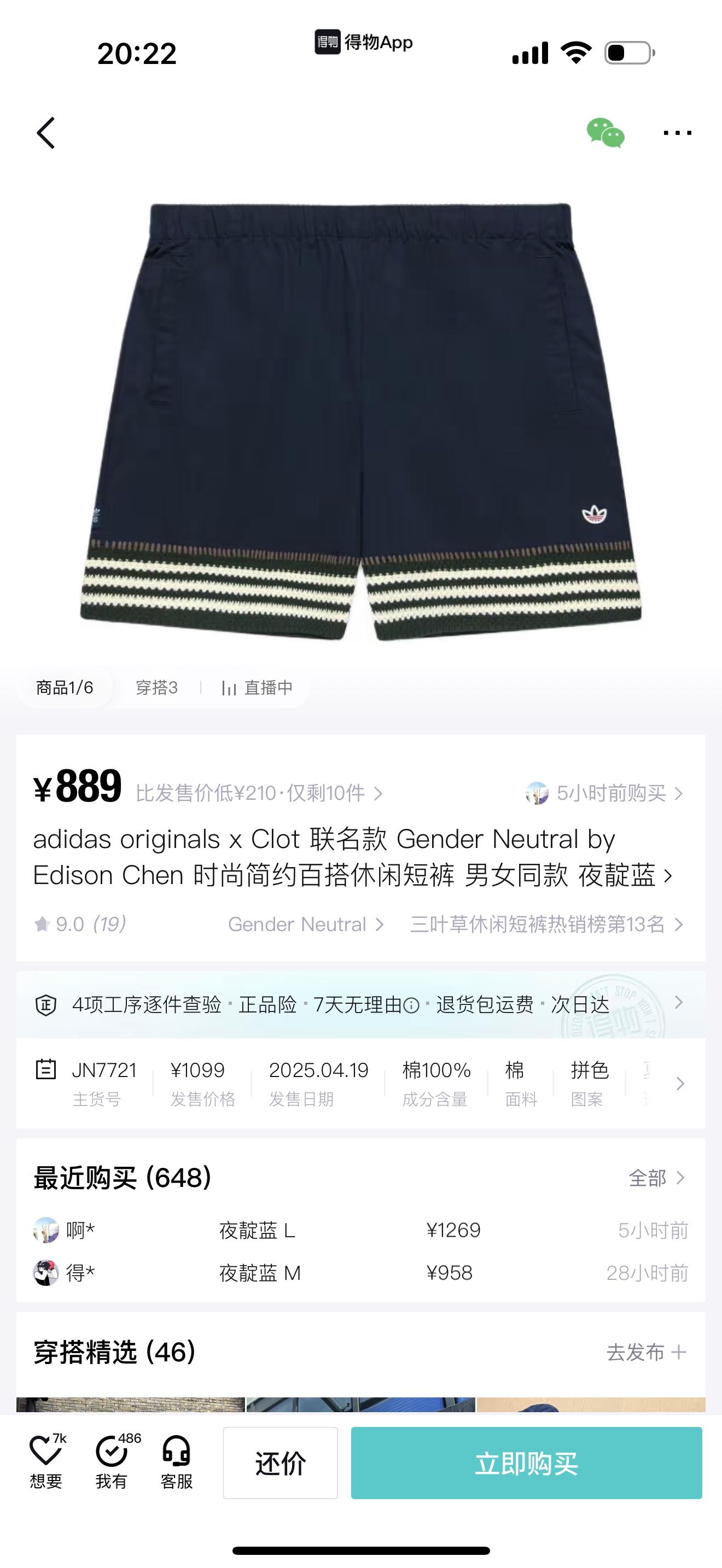
Task: Add item to 想要 wishlist
Action: [46, 1462]
